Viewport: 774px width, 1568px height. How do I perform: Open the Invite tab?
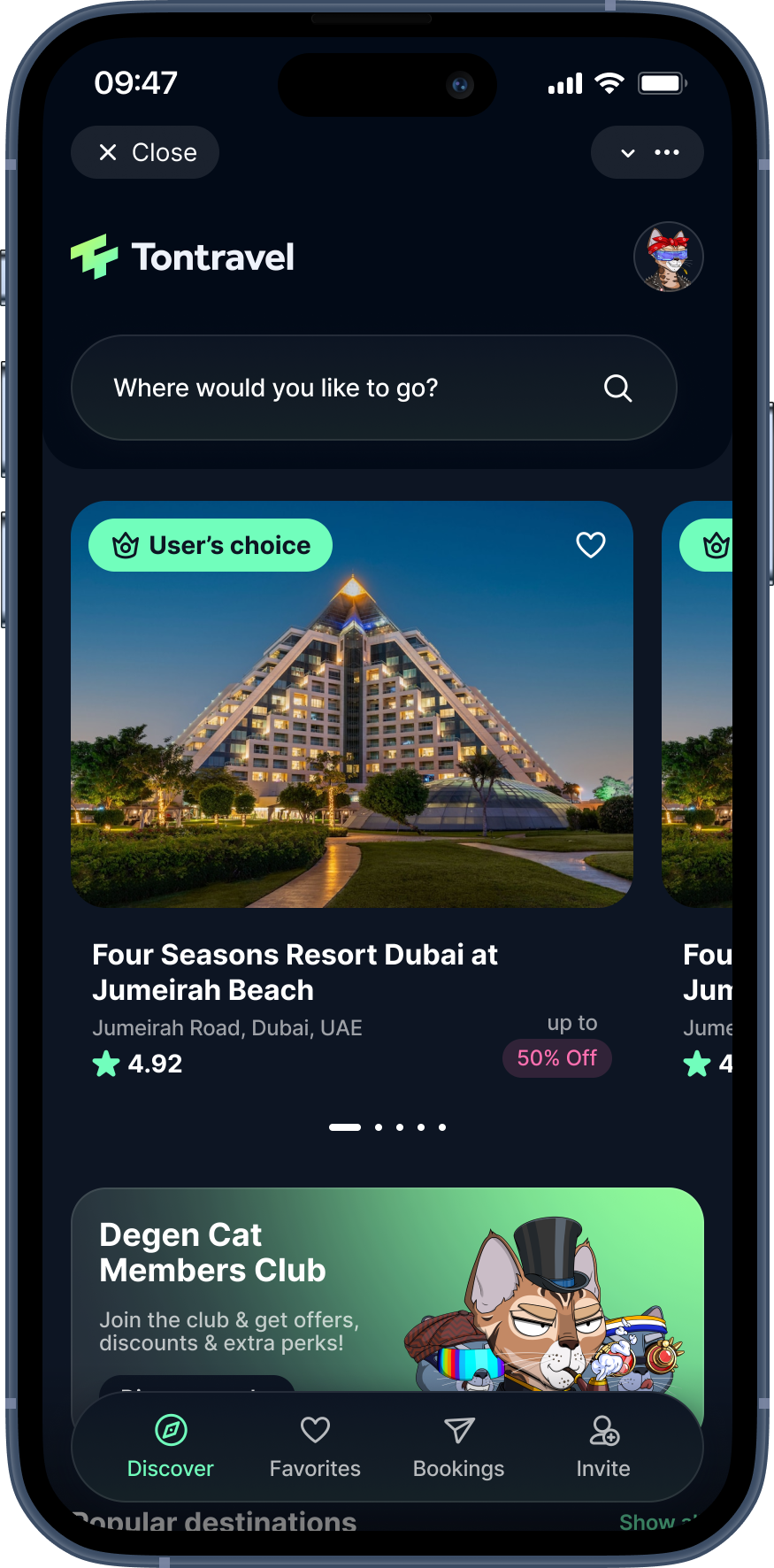coord(603,1448)
